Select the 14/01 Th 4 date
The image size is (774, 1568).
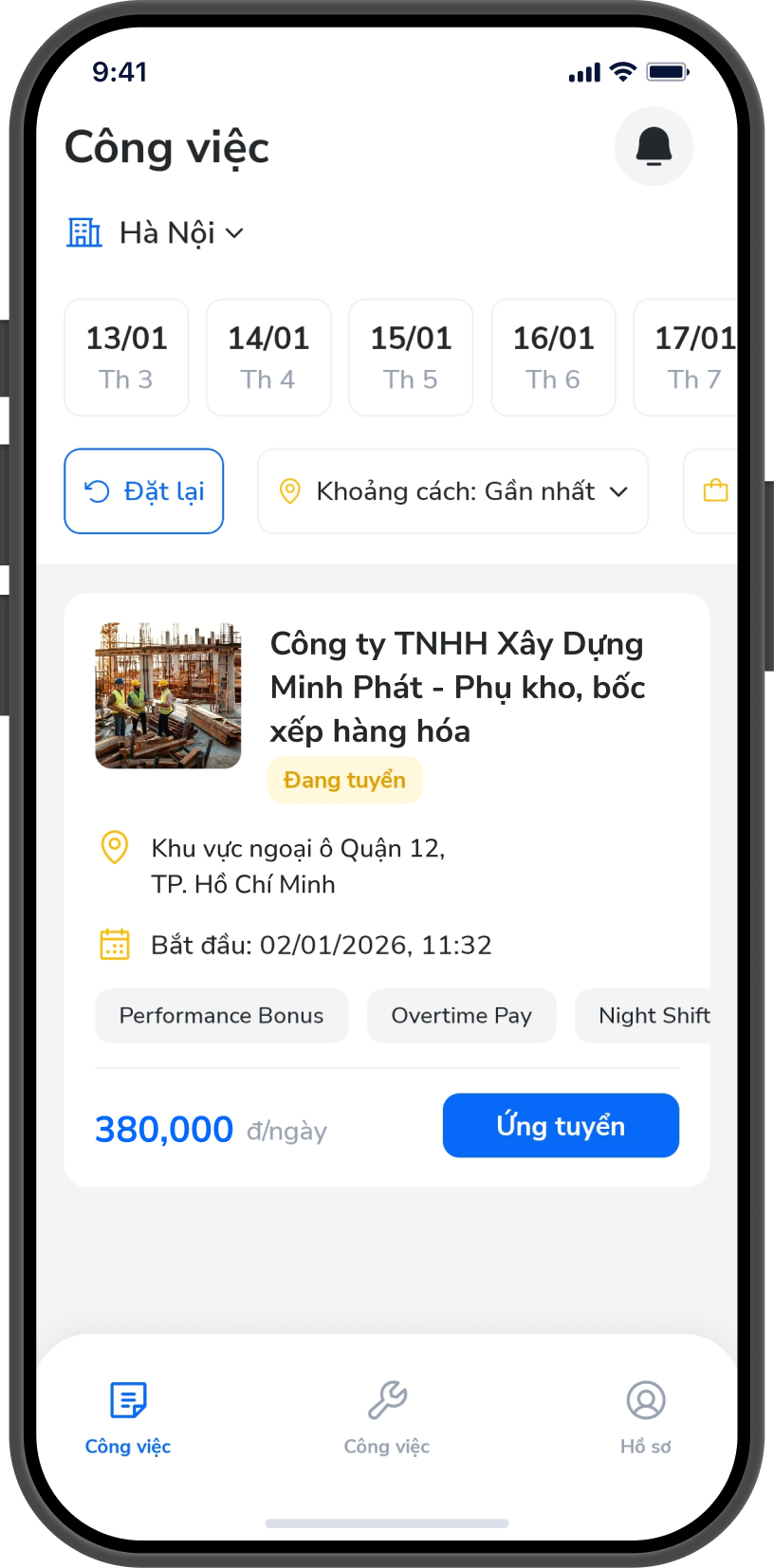click(x=268, y=358)
